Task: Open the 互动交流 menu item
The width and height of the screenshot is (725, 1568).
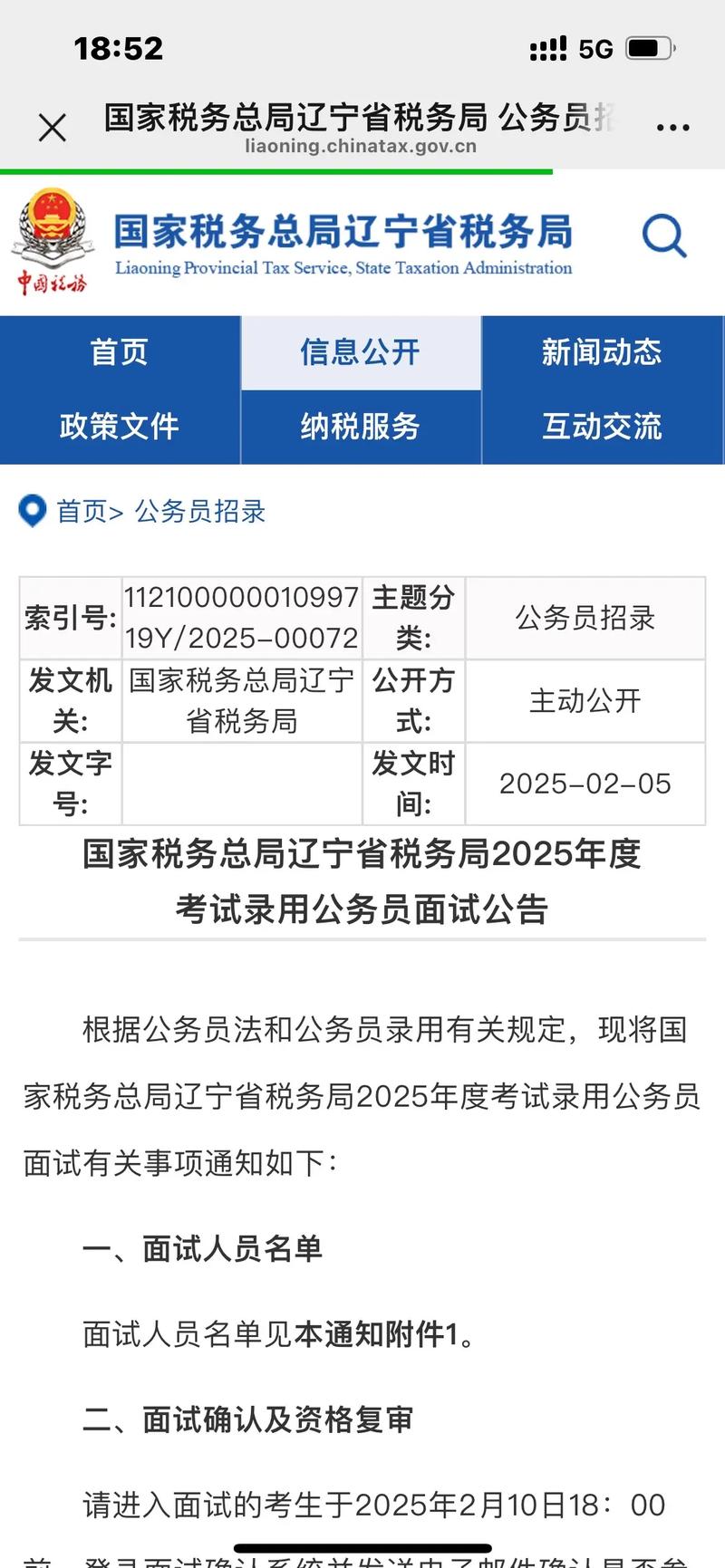Action: pyautogui.click(x=602, y=426)
